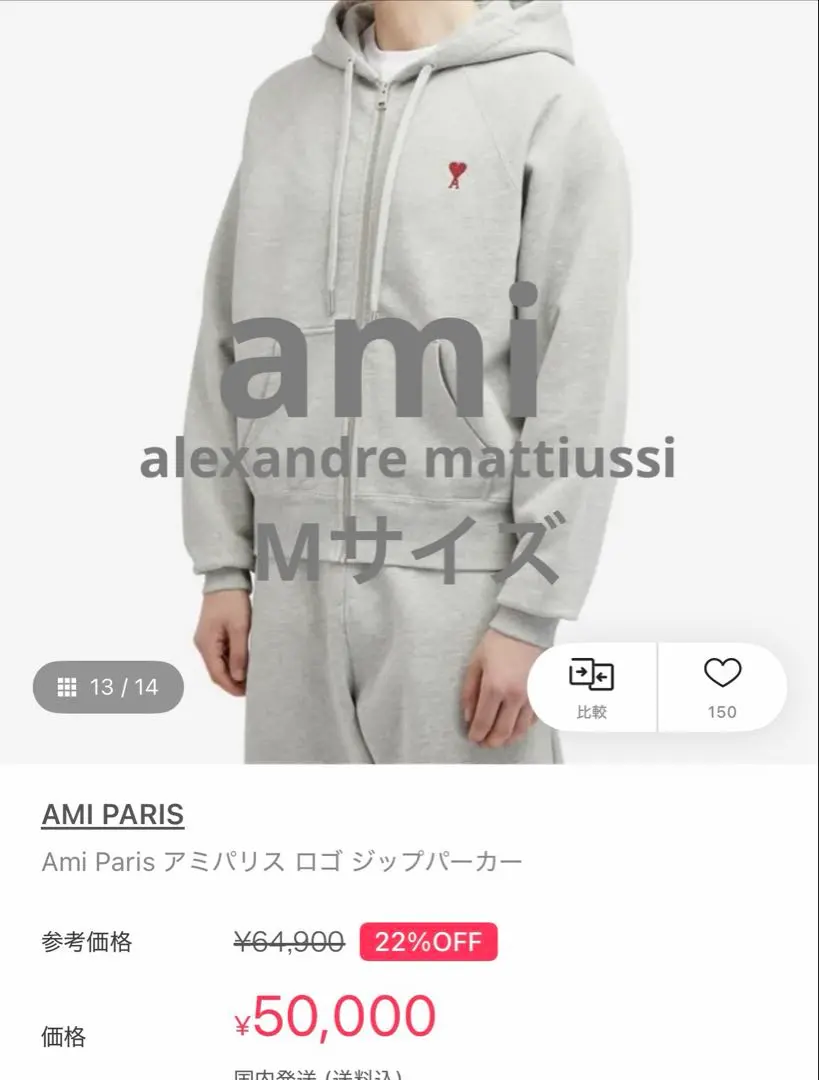819x1080 pixels.
Task: Select the photo-swap arrows above the 比較 label
Action: point(593,675)
